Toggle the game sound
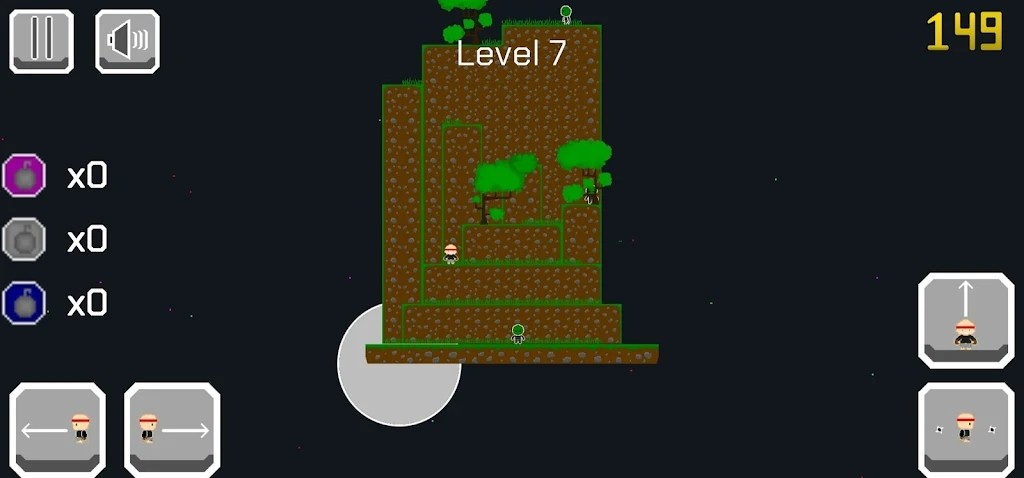 click(x=127, y=41)
